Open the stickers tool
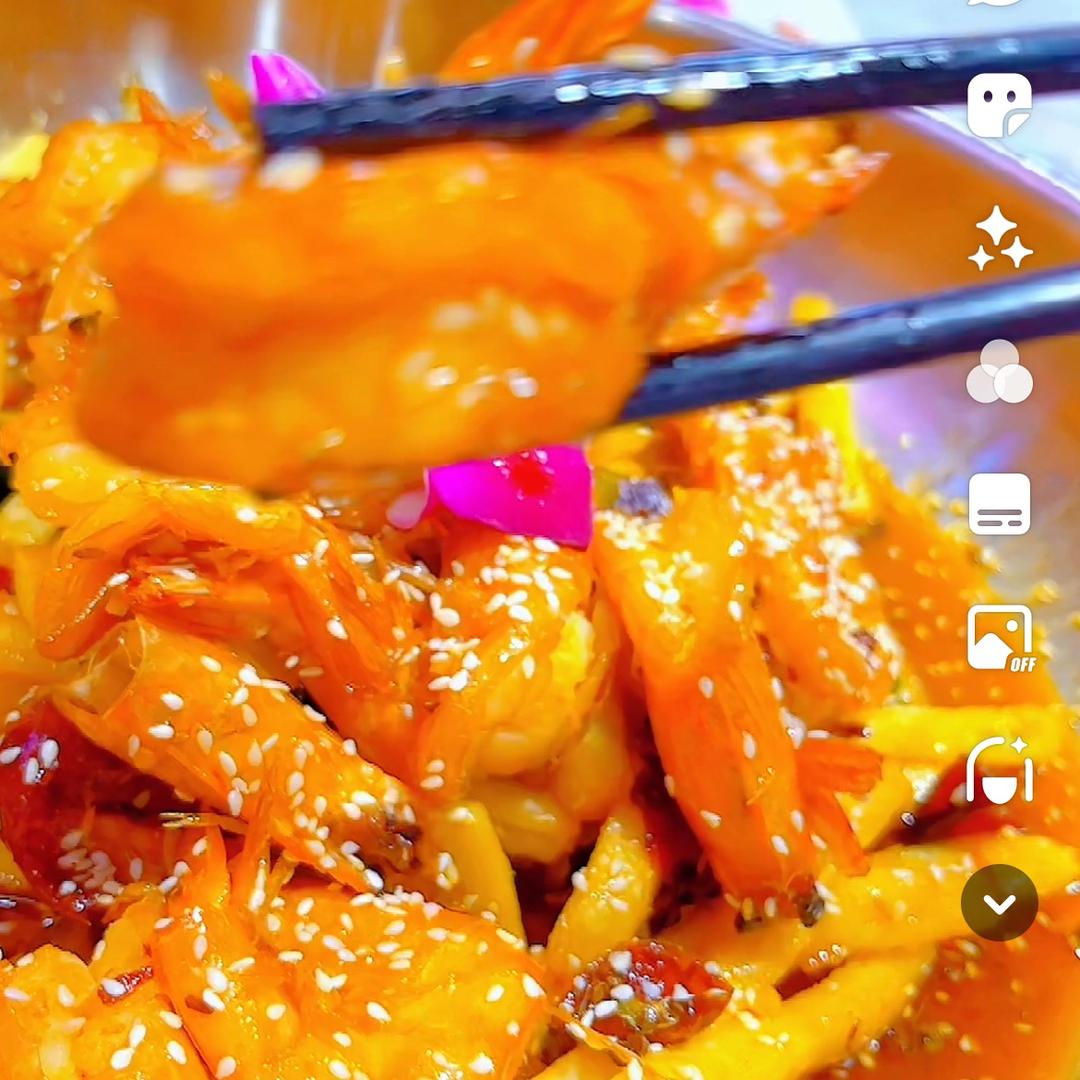 999,105
